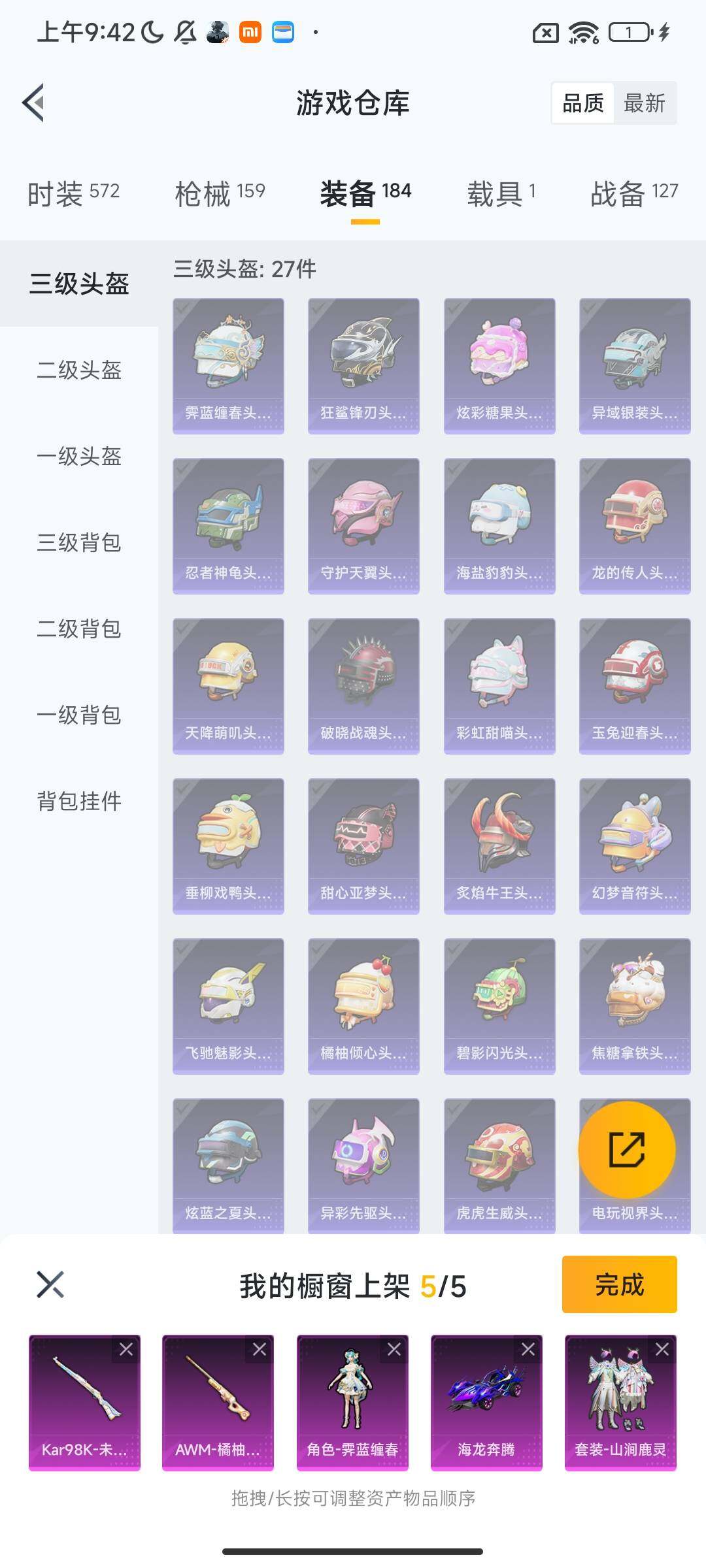This screenshot has width=706, height=1568.
Task: Open the share/export icon on 电玩视界头 helmet
Action: [x=628, y=1150]
